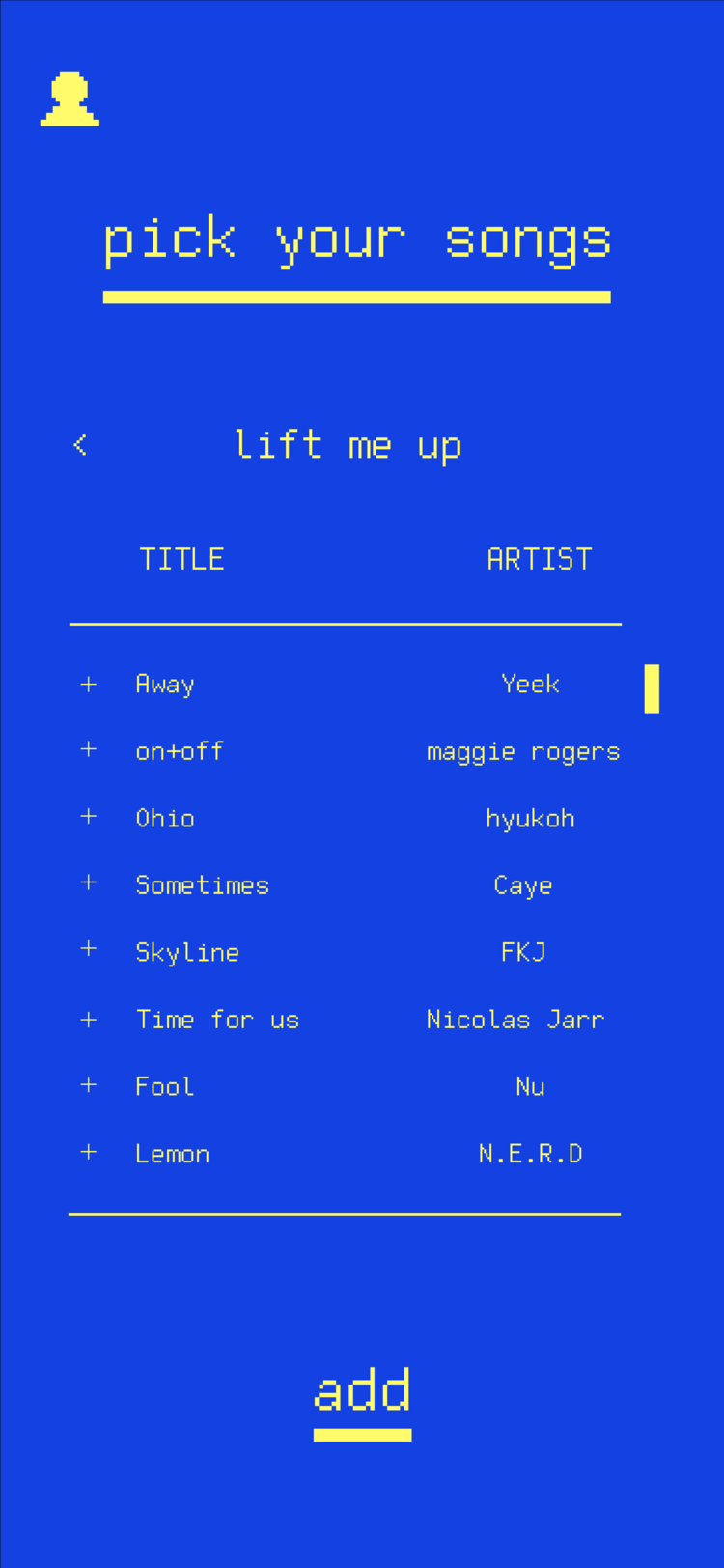Tap the plus next to Ohio
Viewport: 724px width, 1568px height.
(x=89, y=817)
